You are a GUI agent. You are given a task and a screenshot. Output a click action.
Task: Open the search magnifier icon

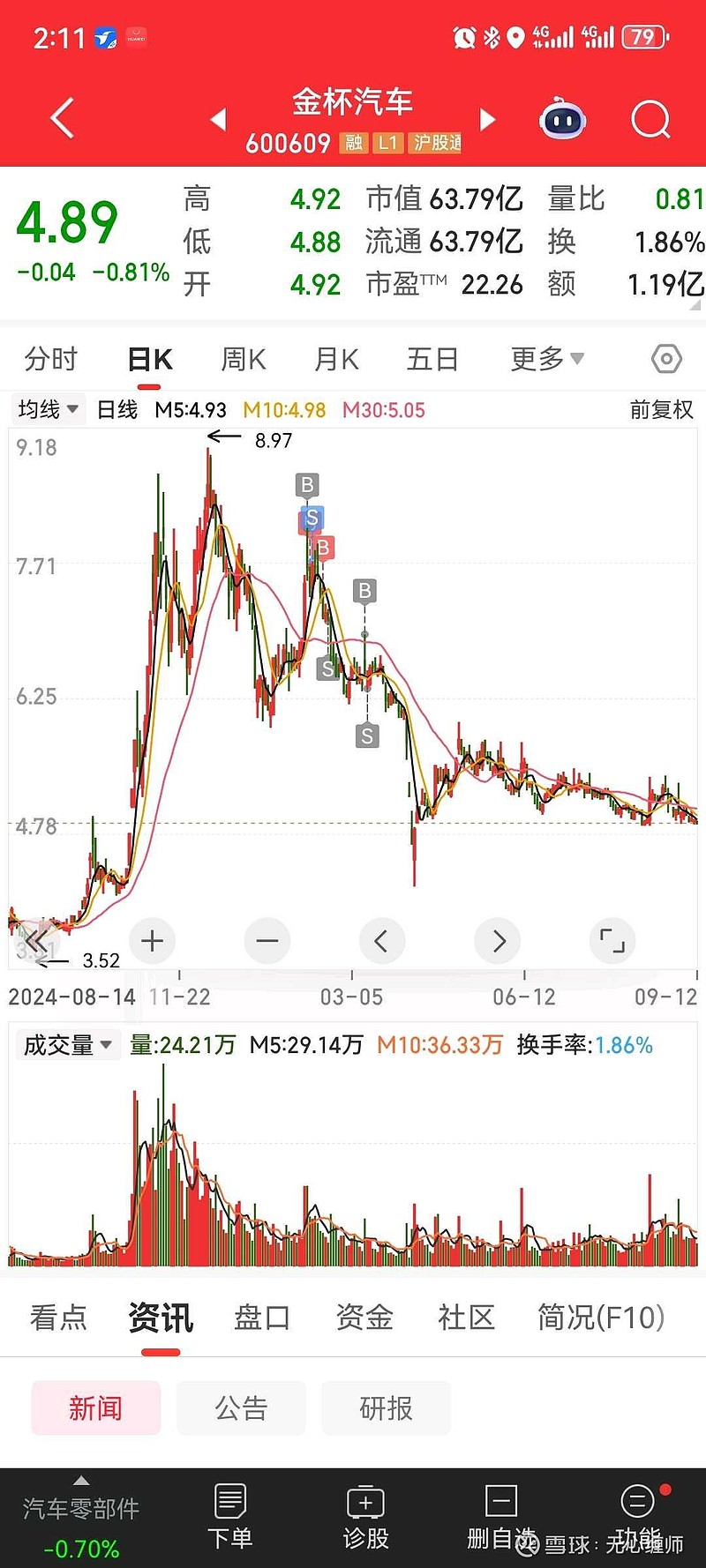click(x=650, y=119)
